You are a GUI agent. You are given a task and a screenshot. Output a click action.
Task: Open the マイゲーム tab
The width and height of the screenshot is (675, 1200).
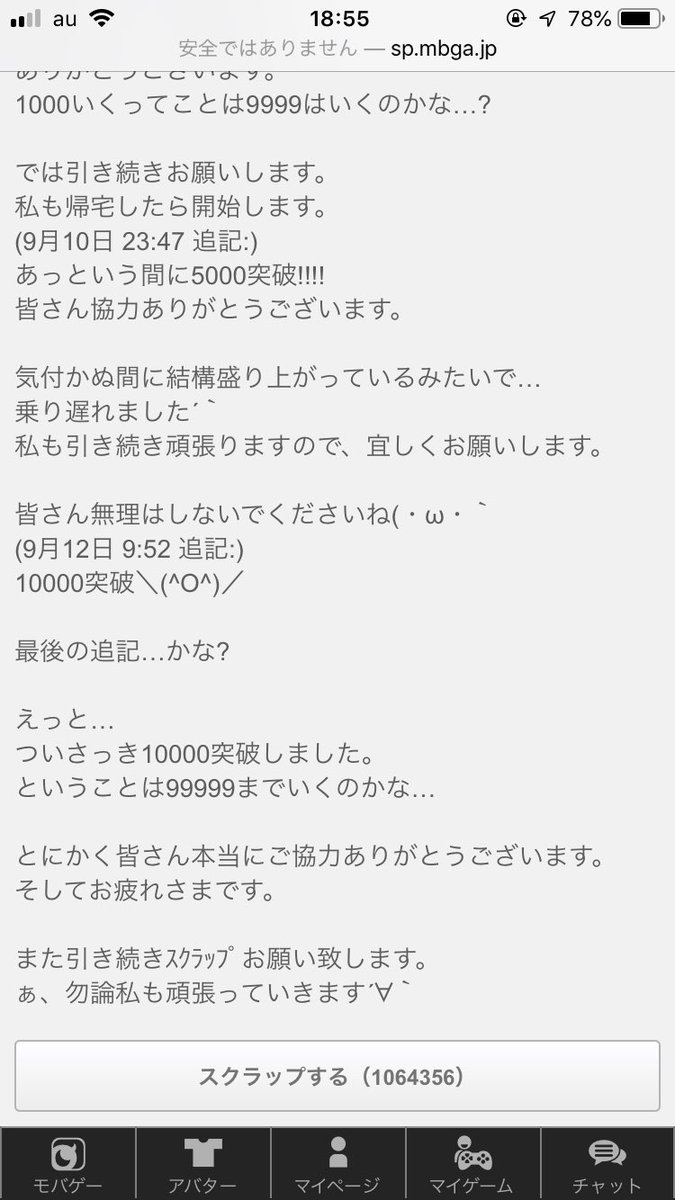pyautogui.click(x=472, y=1164)
